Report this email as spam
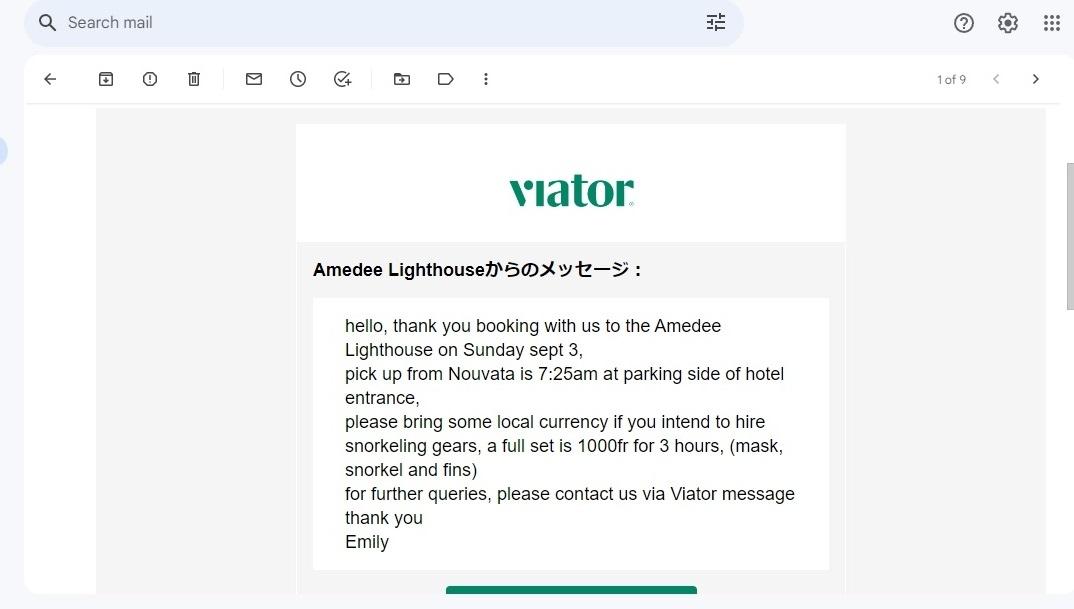Image resolution: width=1074 pixels, height=609 pixels. tap(150, 79)
